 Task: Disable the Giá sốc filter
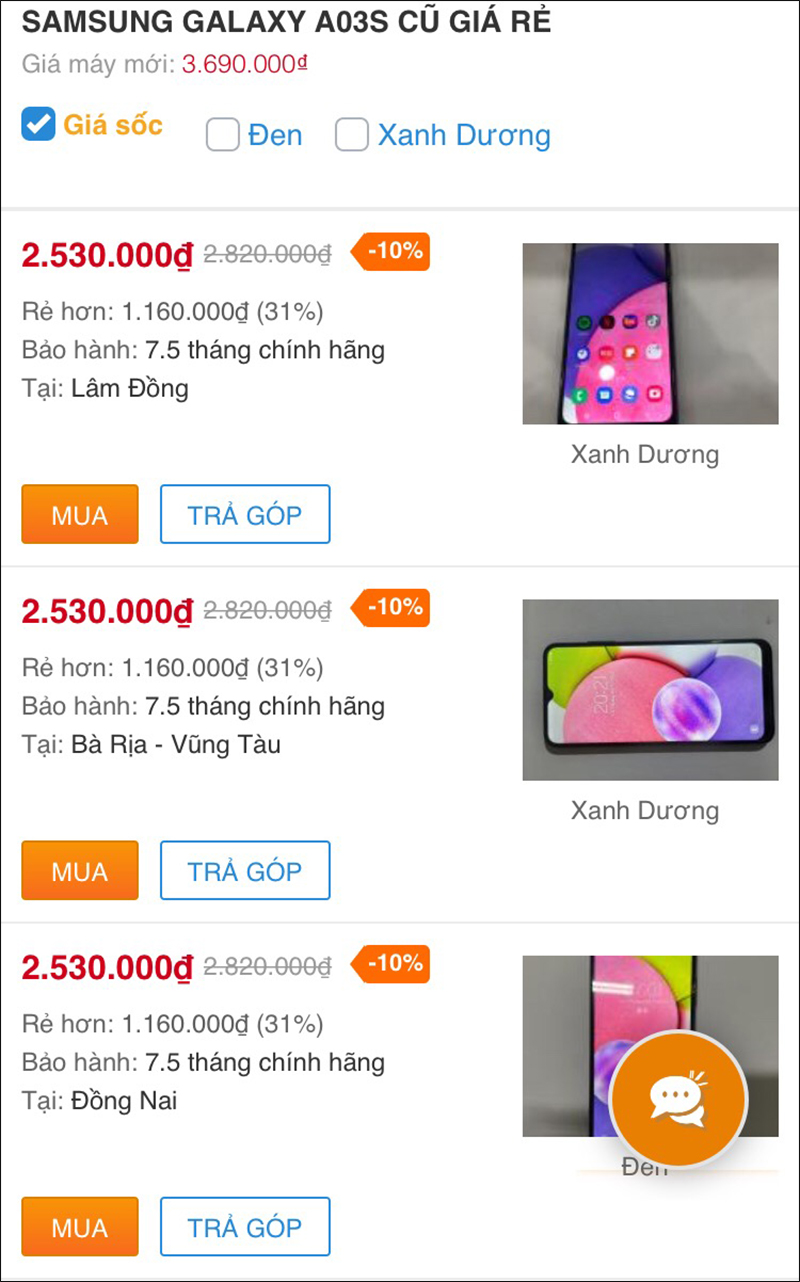tap(37, 123)
